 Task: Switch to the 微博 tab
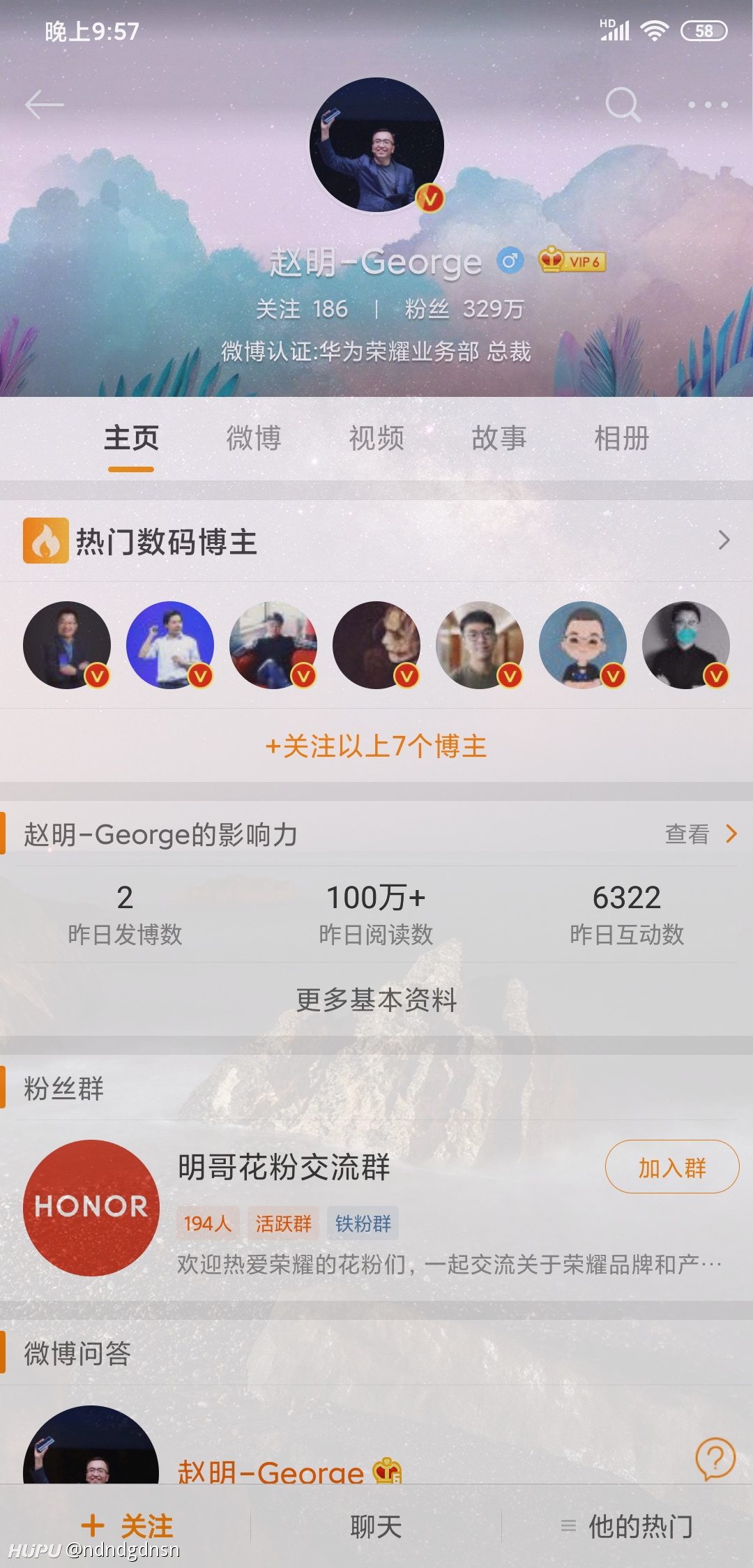pos(254,438)
